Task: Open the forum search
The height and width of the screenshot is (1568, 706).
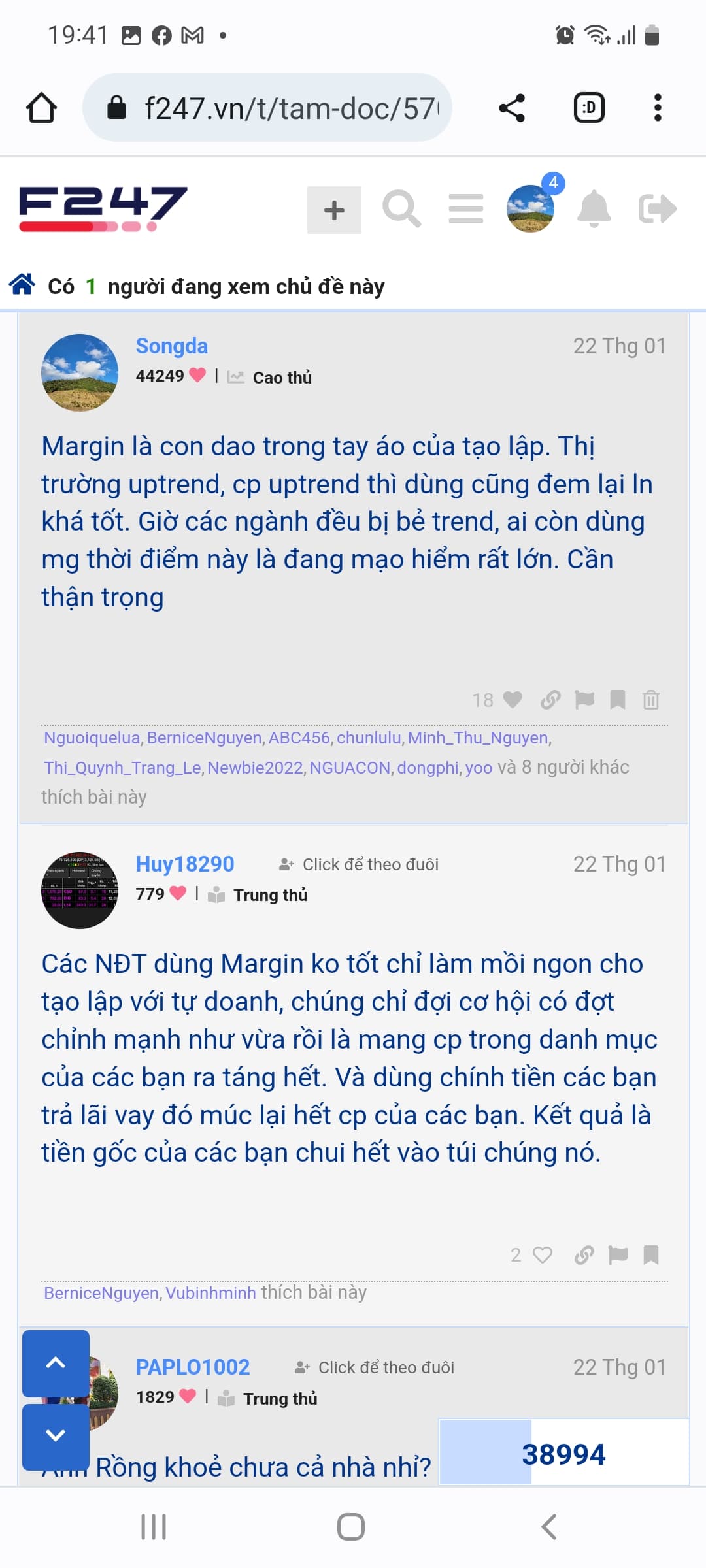Action: (401, 209)
